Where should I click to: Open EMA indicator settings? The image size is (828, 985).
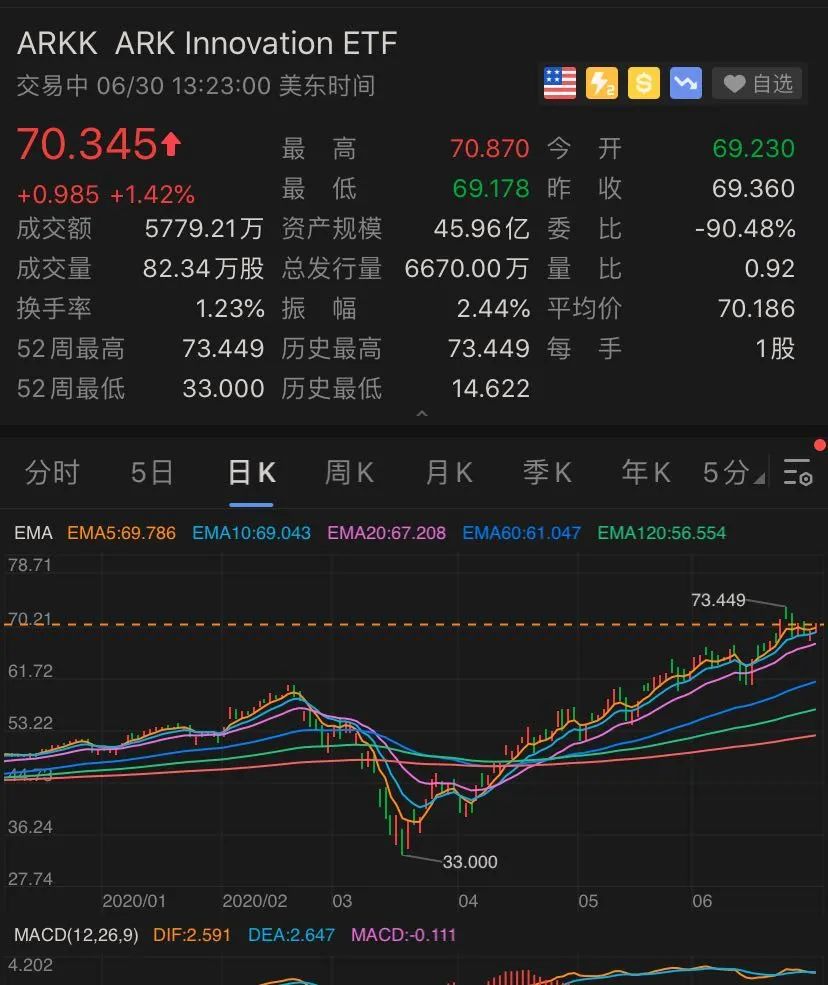click(x=32, y=533)
